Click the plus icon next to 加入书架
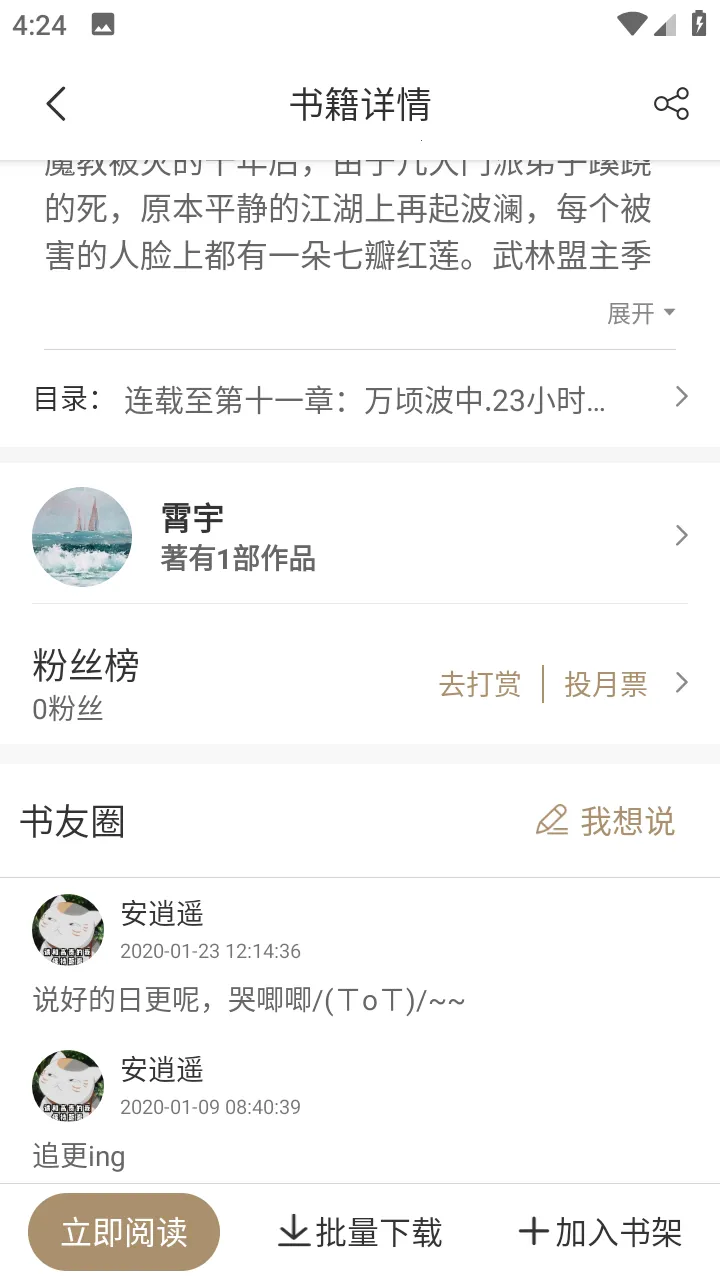 [533, 1232]
